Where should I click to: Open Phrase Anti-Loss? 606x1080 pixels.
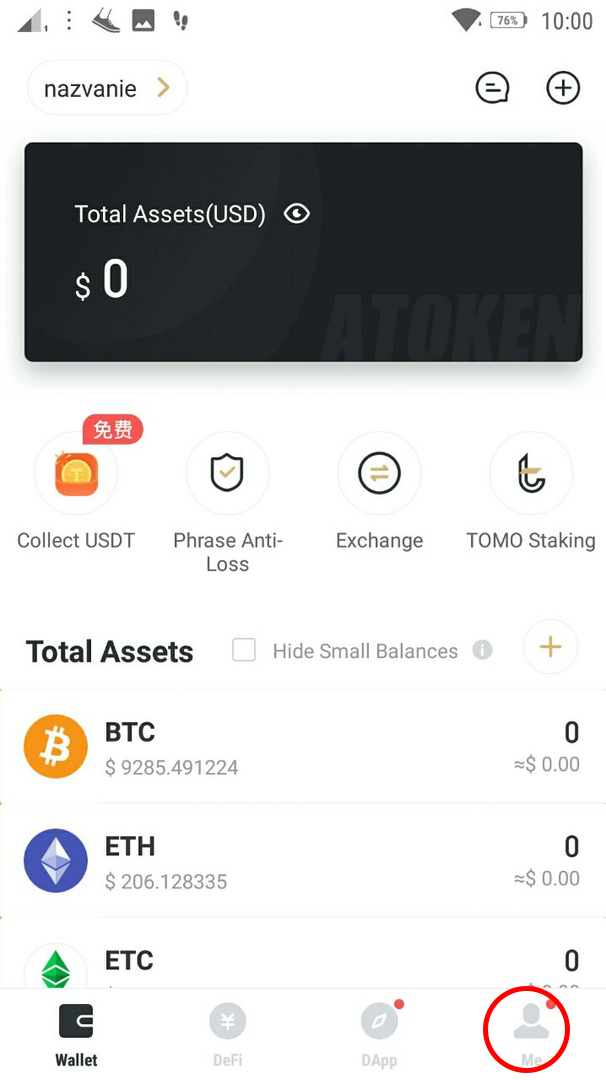pos(227,474)
